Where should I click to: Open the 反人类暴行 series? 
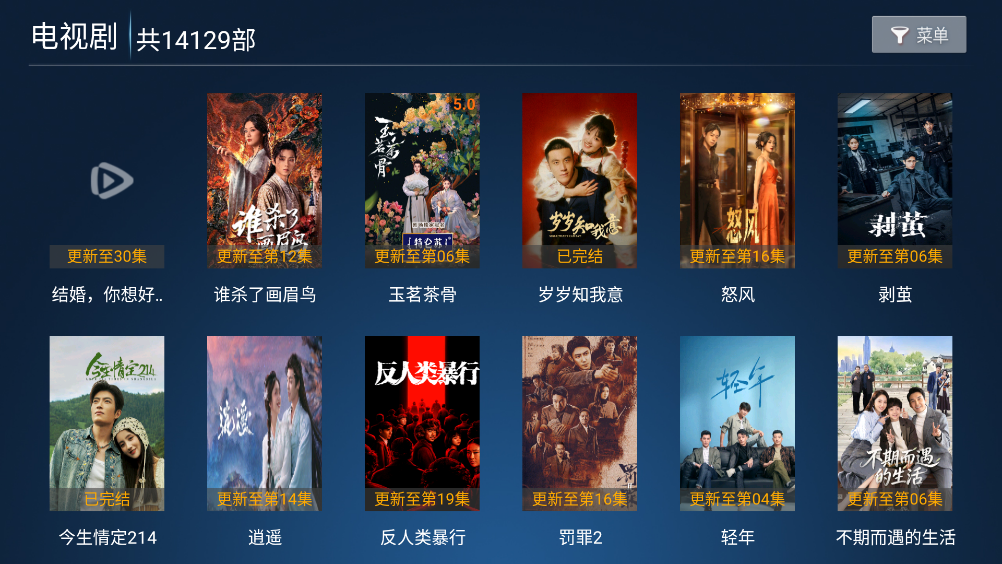(422, 423)
